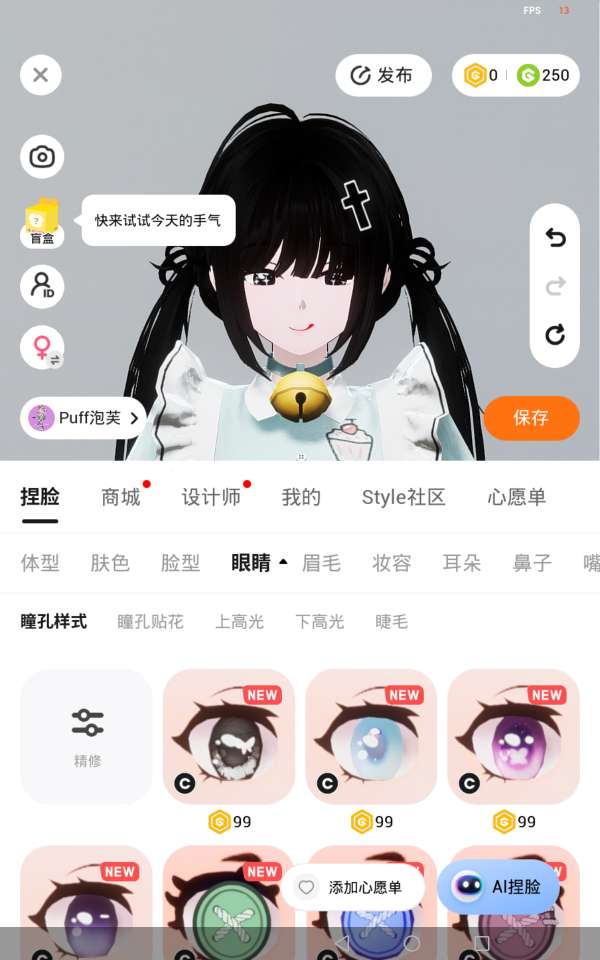Image resolution: width=600 pixels, height=960 pixels.
Task: Open the coin balance showing 250
Action: click(x=543, y=75)
